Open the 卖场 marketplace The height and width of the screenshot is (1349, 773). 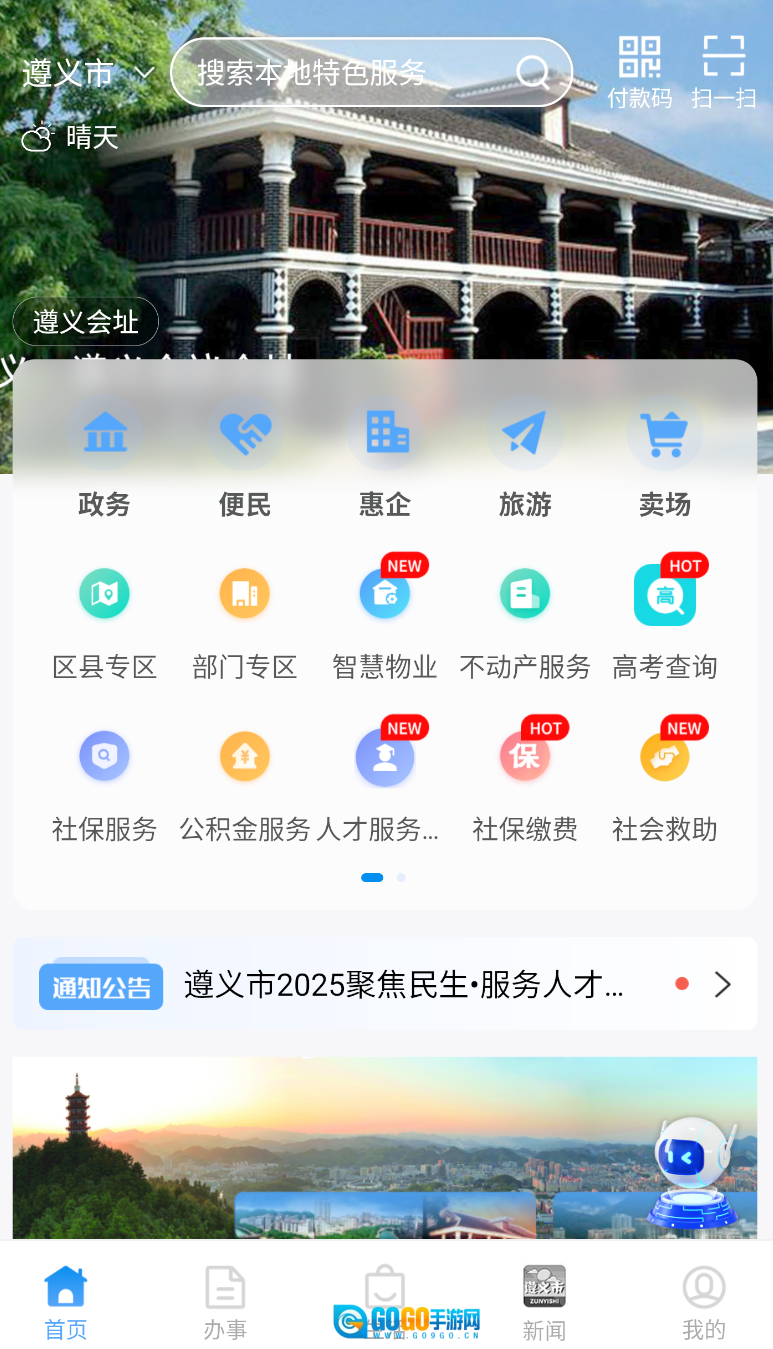click(665, 461)
